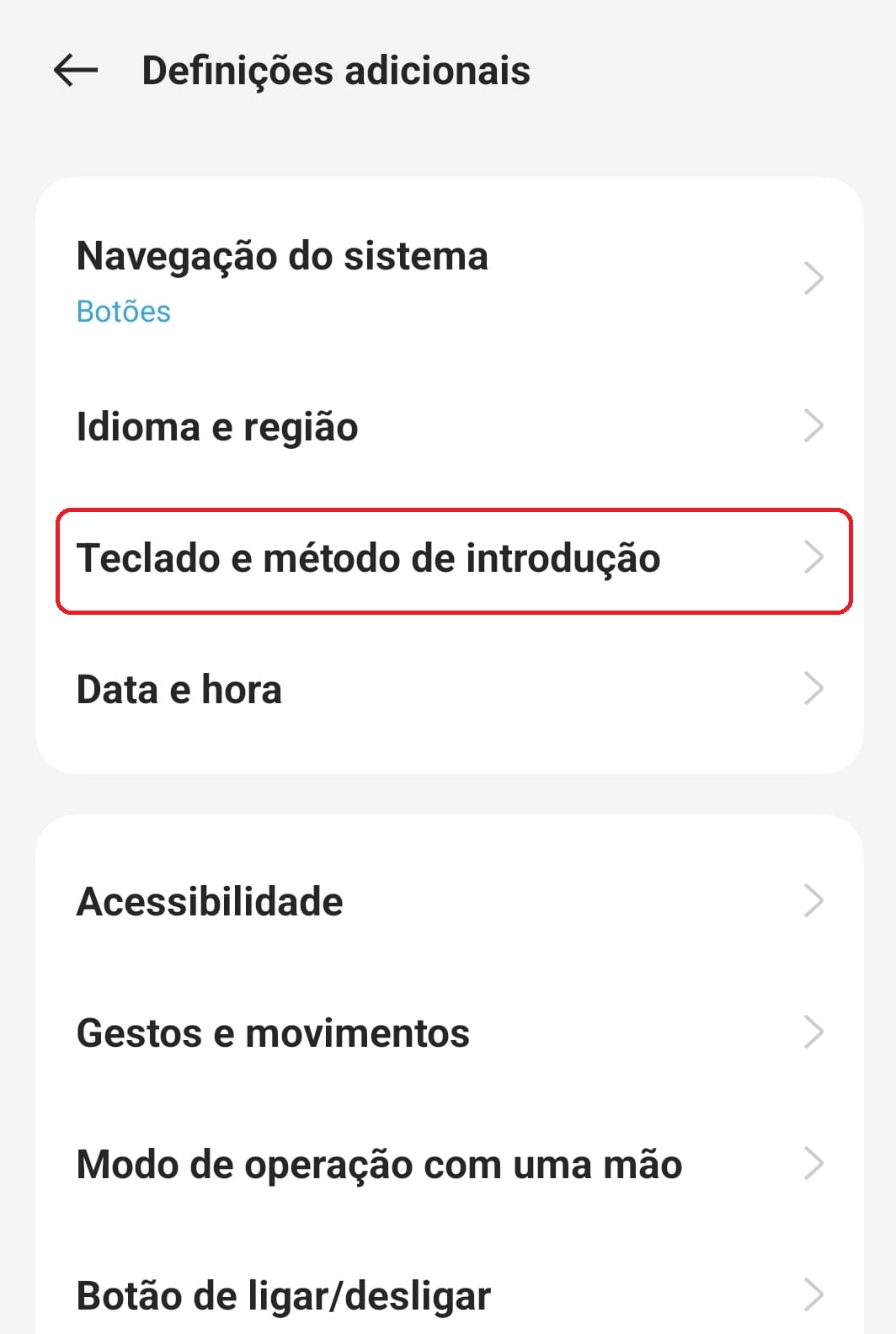Open Idioma e região
Image resolution: width=896 pixels, height=1334 pixels.
(449, 426)
